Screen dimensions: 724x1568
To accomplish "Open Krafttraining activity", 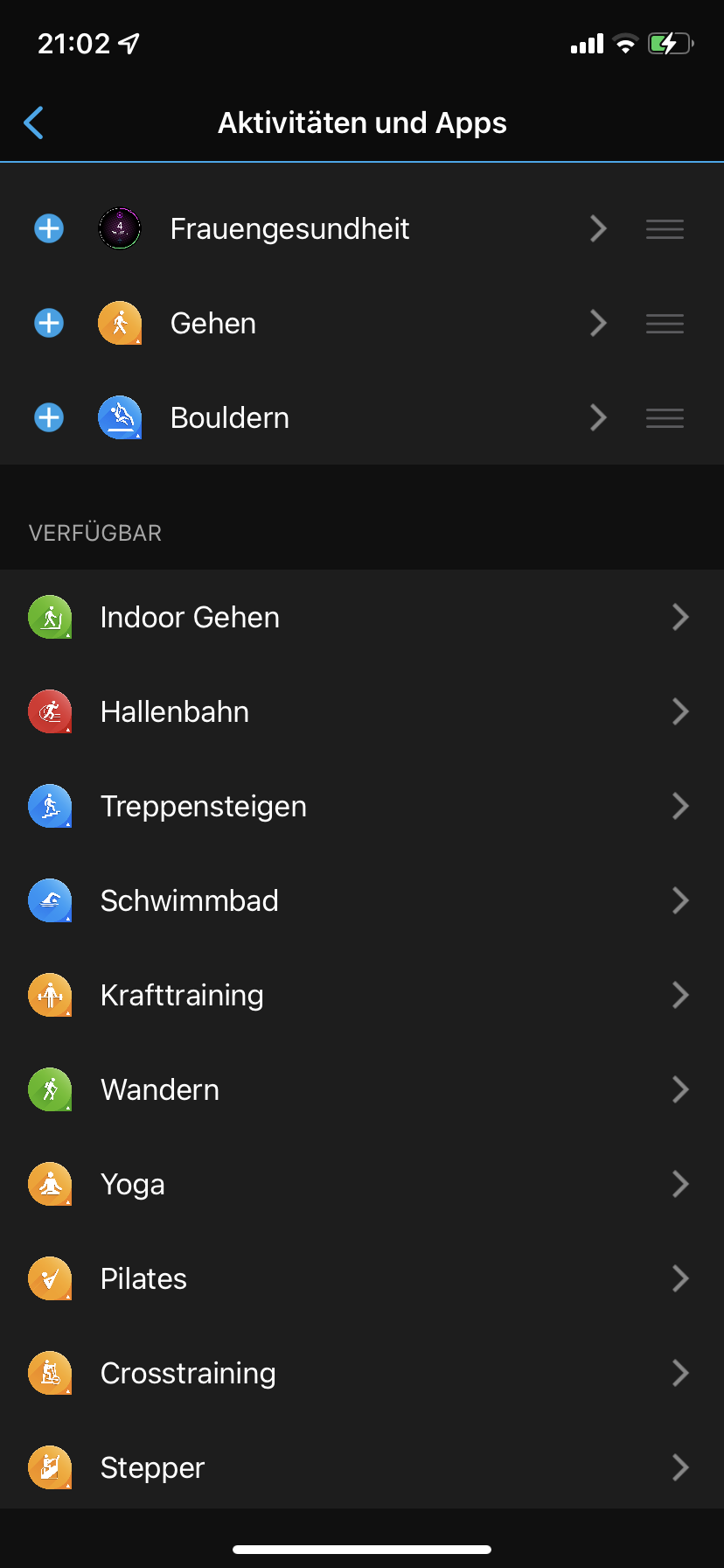I will [x=362, y=996].
